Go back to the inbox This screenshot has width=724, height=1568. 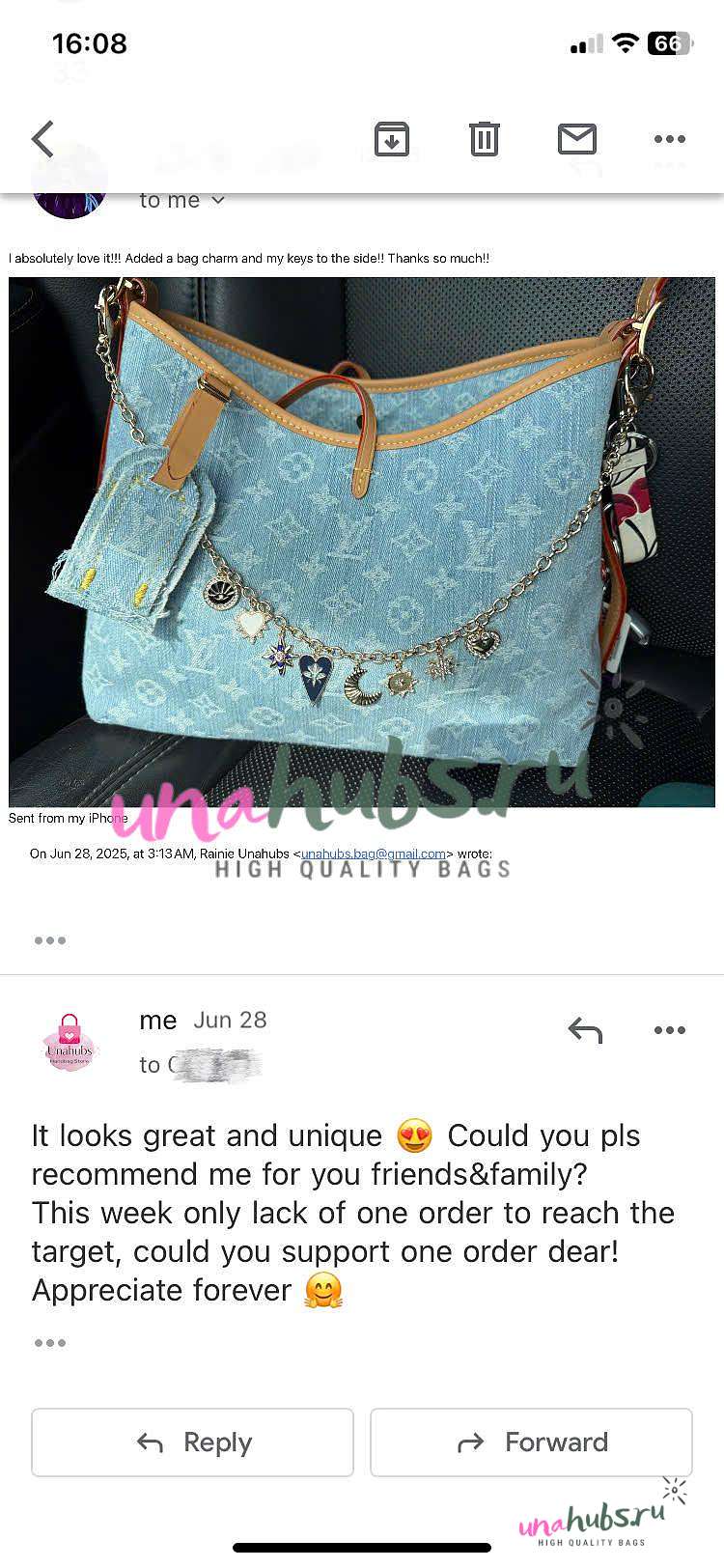43,139
